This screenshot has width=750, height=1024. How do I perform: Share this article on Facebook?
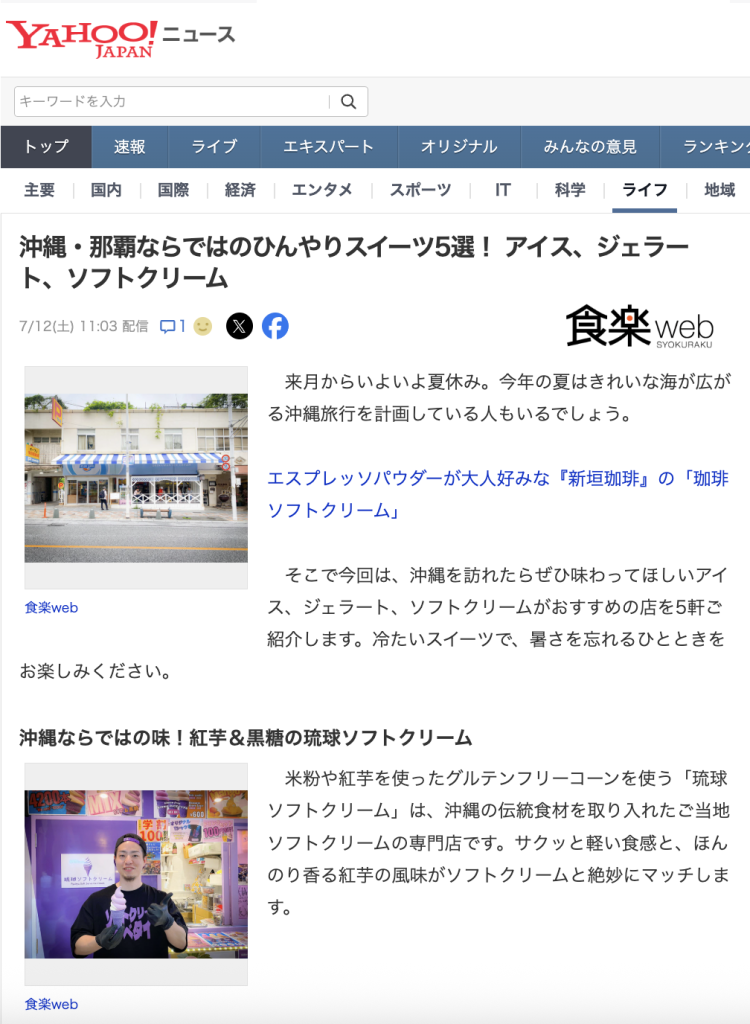(275, 326)
